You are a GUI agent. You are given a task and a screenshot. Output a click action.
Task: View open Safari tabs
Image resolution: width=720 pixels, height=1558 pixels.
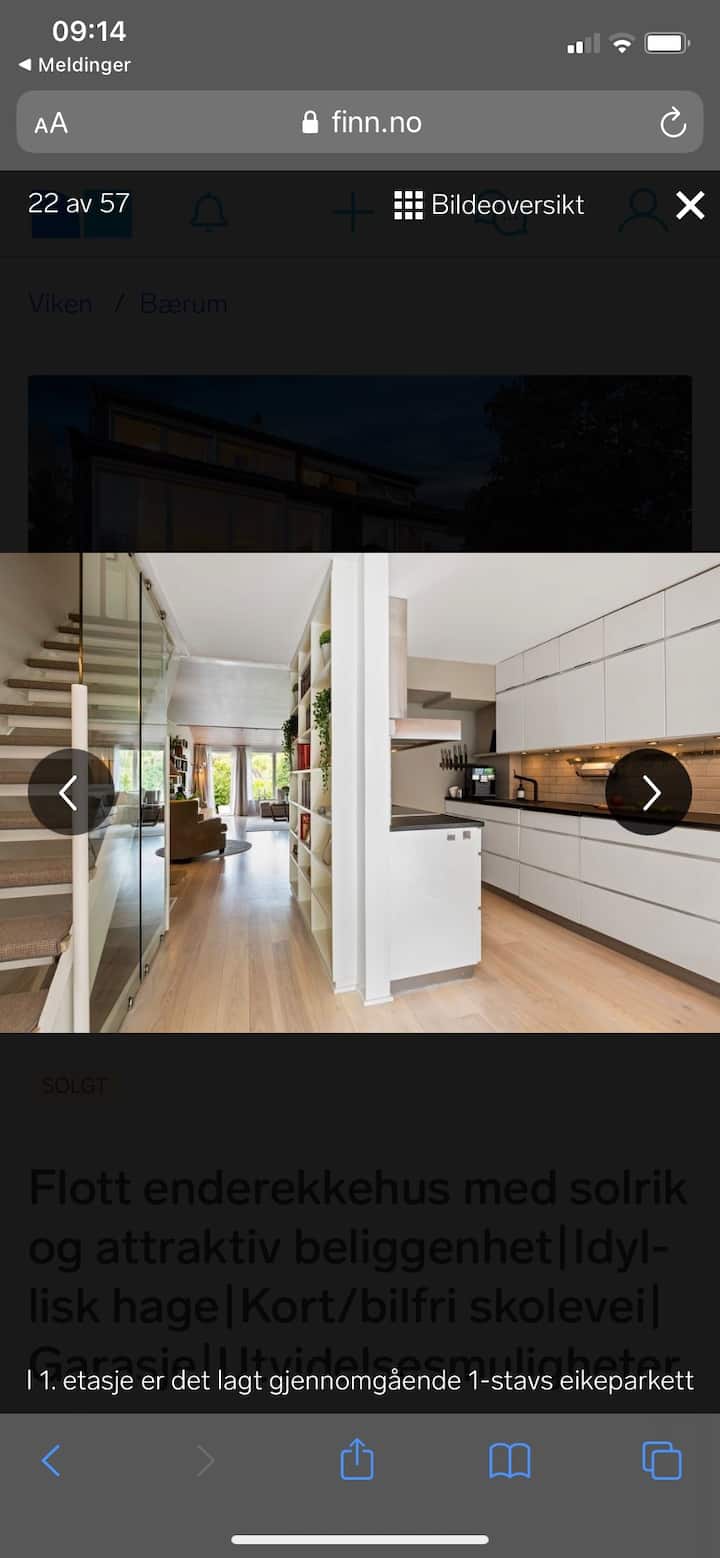click(661, 1461)
